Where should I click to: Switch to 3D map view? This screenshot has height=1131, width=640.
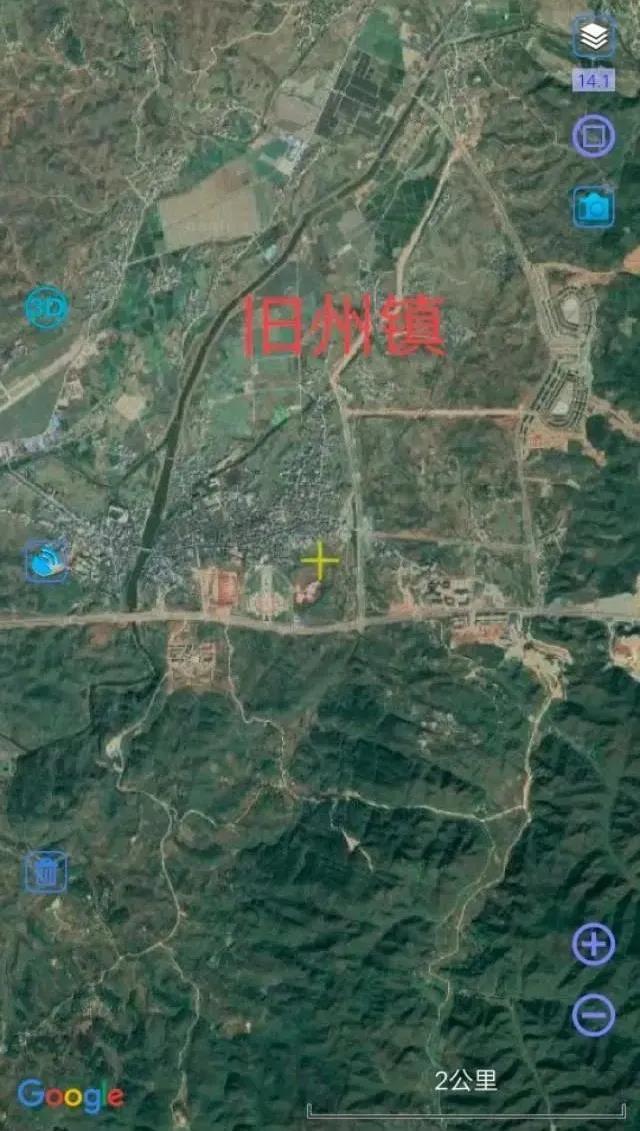point(47,308)
